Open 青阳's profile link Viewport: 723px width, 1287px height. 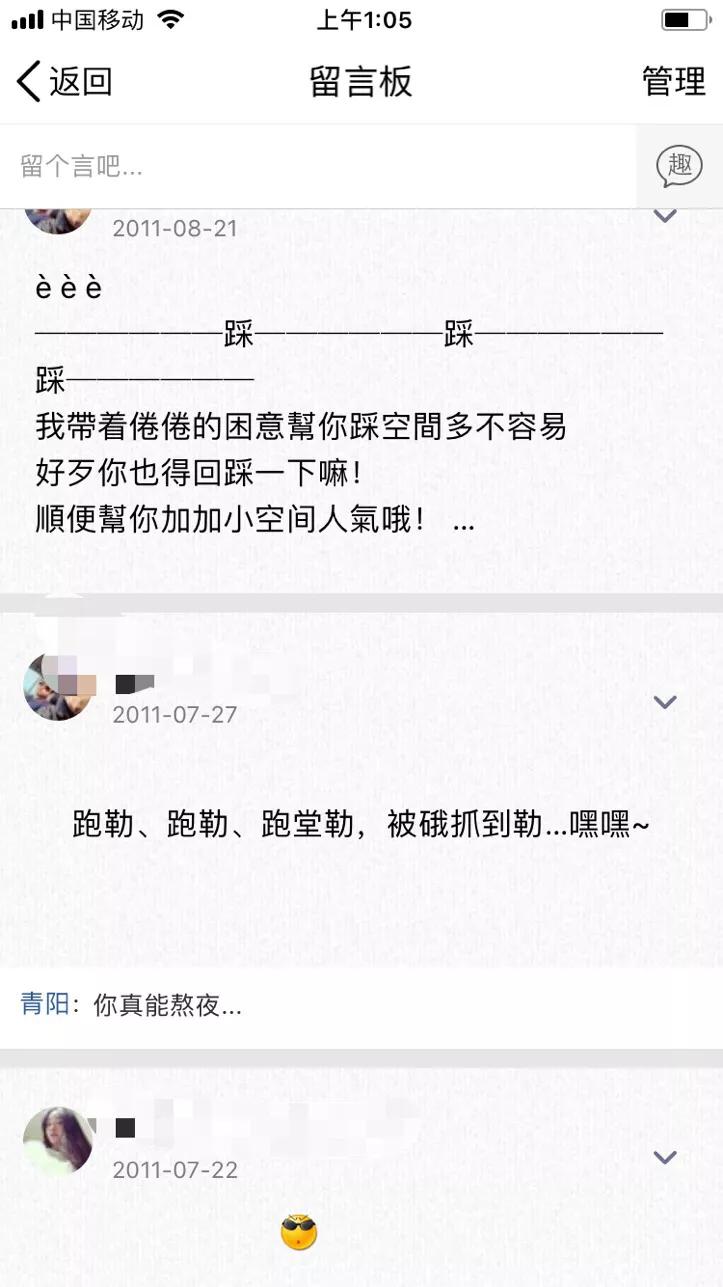pyautogui.click(x=44, y=1007)
